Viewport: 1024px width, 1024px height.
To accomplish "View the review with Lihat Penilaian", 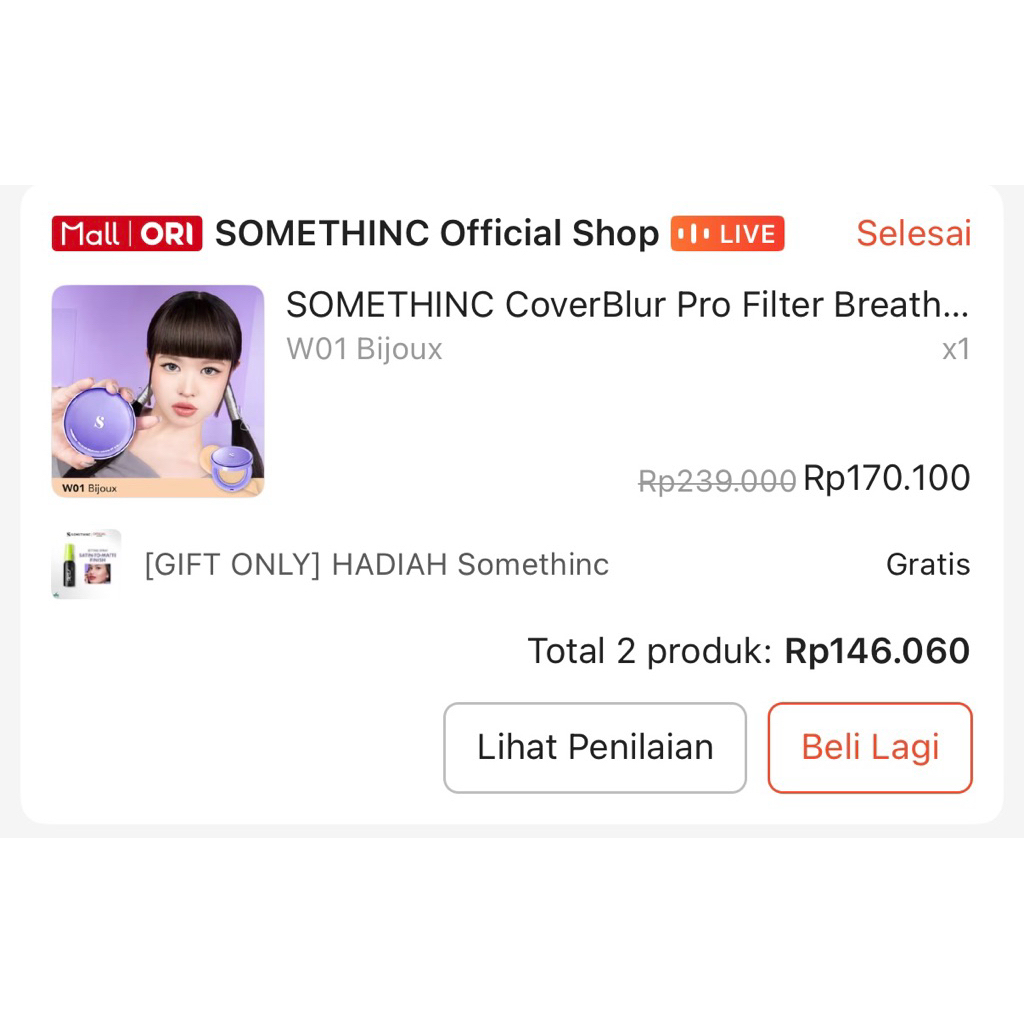I will click(x=595, y=748).
